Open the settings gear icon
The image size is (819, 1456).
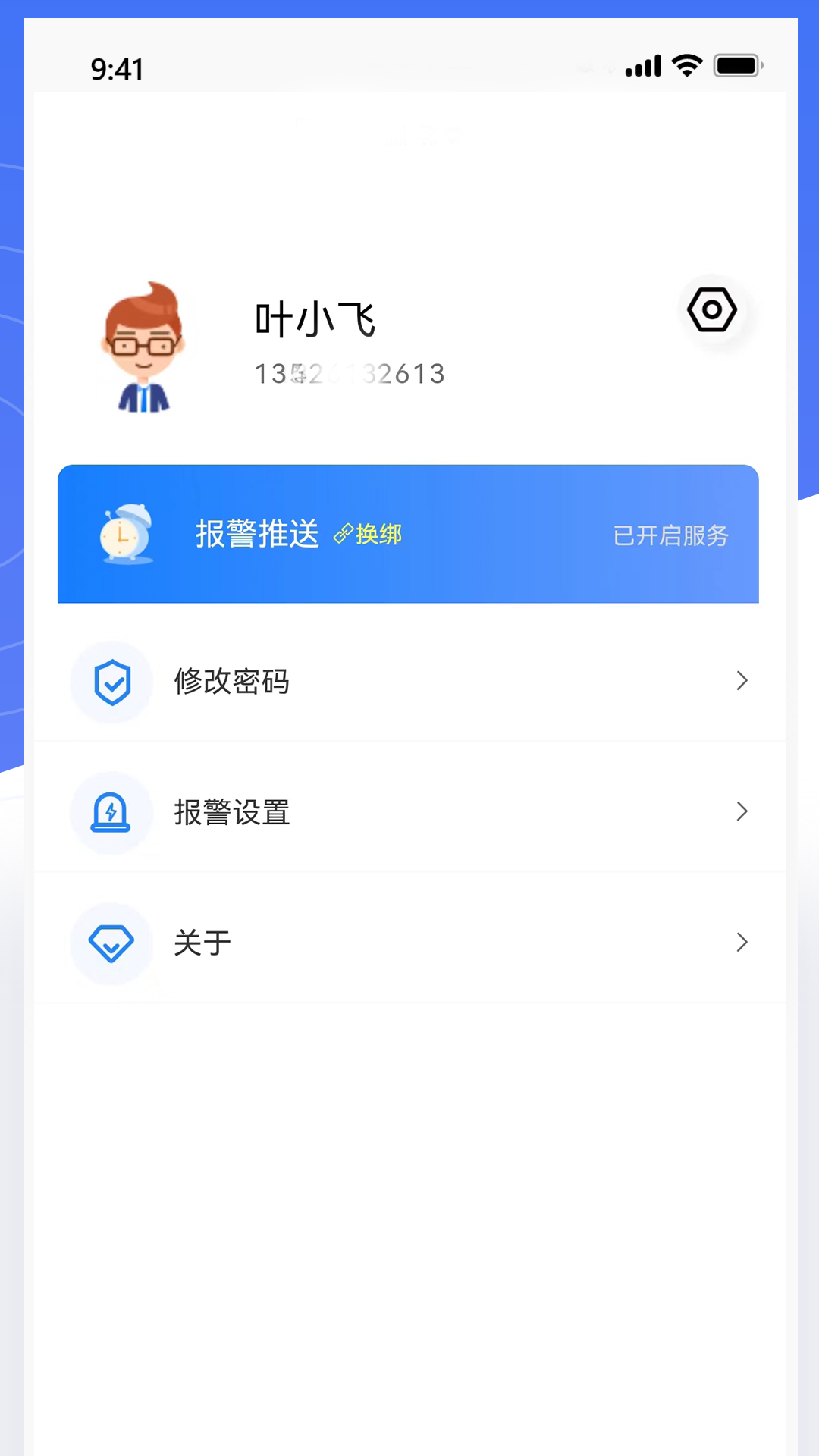[712, 309]
